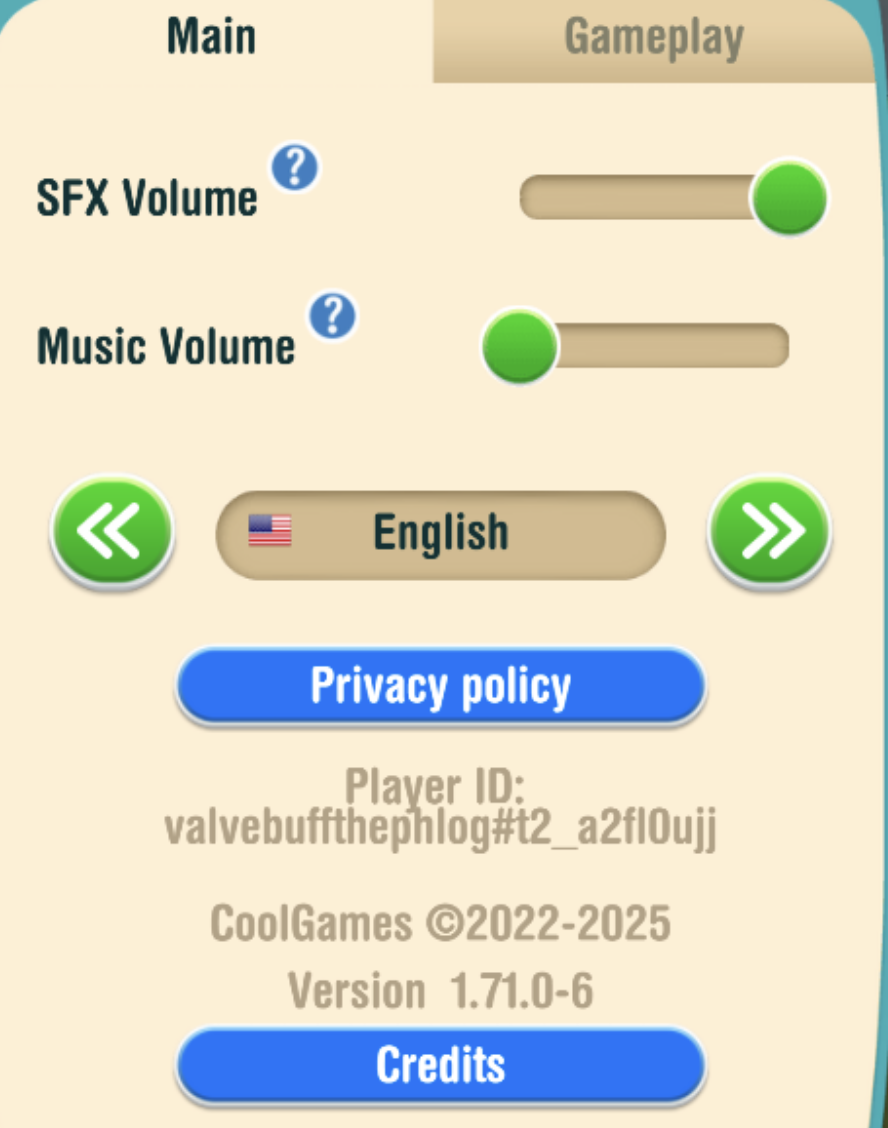The height and width of the screenshot is (1128, 888).
Task: Select the previous language with left arrows
Action: tap(112, 531)
